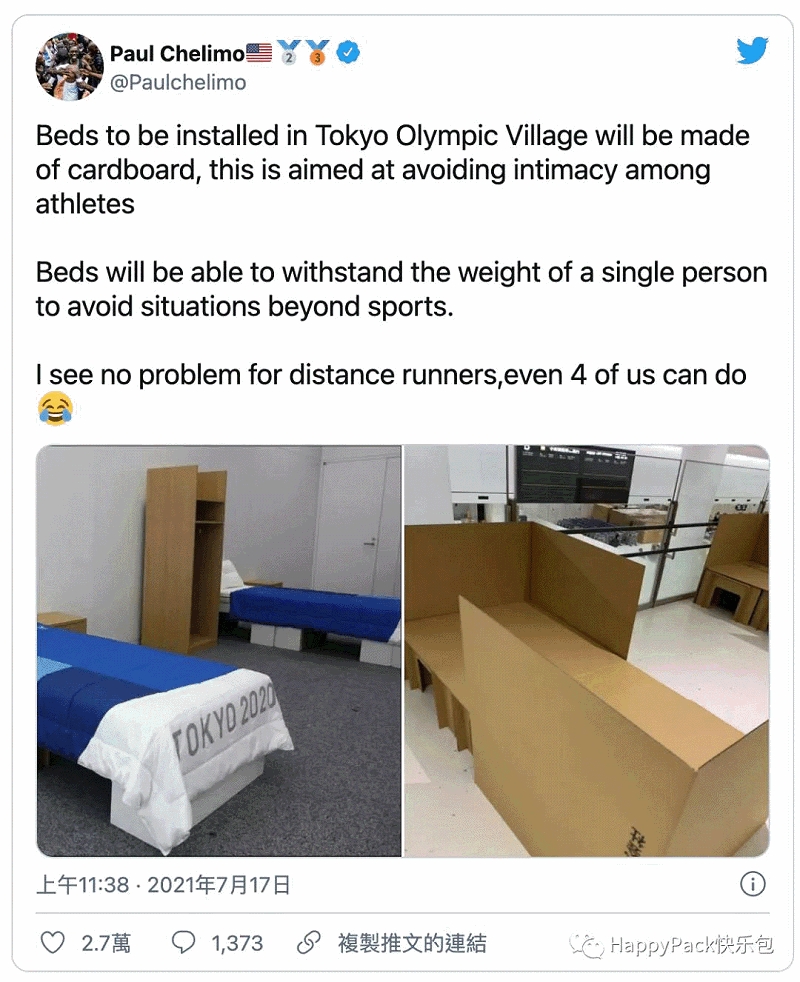Visit the @Paulchelimo handle link

pyautogui.click(x=177, y=83)
